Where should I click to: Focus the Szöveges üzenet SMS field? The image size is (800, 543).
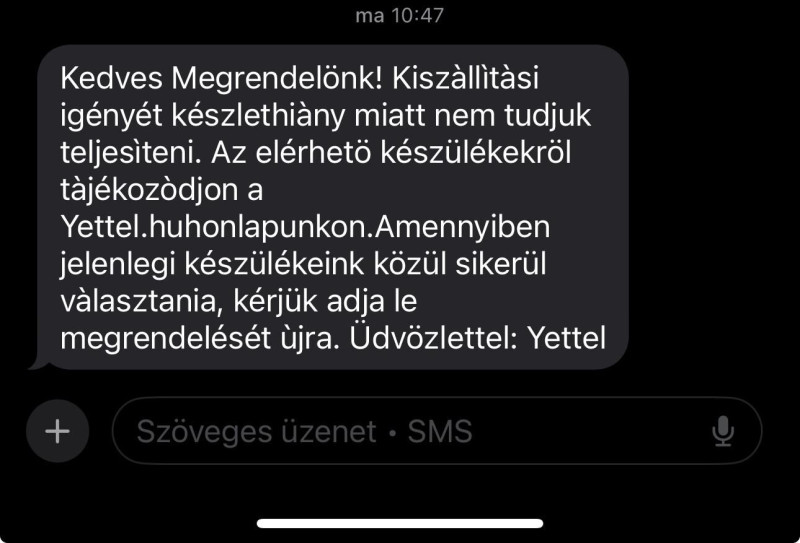(x=400, y=431)
